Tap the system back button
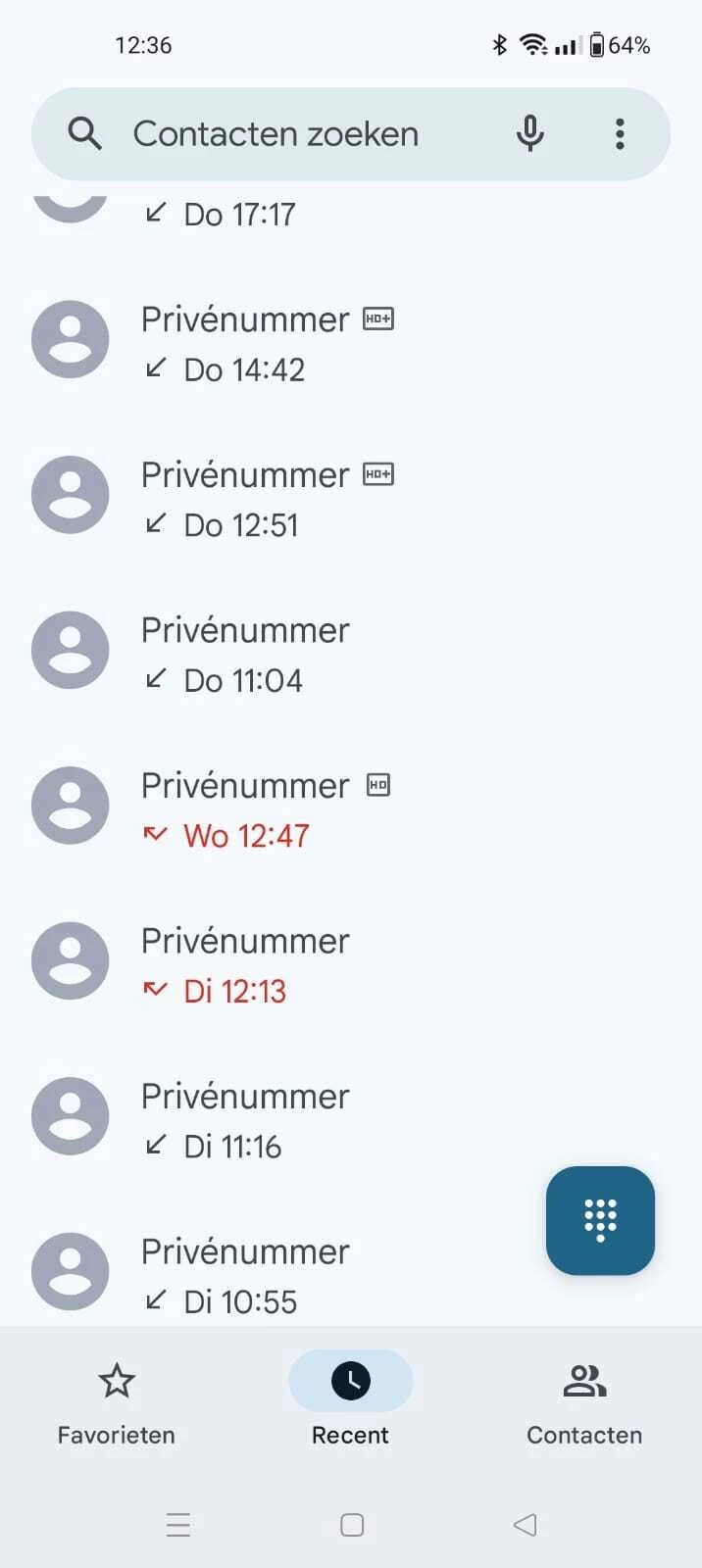Viewport: 702px width, 1568px height. [x=526, y=1525]
